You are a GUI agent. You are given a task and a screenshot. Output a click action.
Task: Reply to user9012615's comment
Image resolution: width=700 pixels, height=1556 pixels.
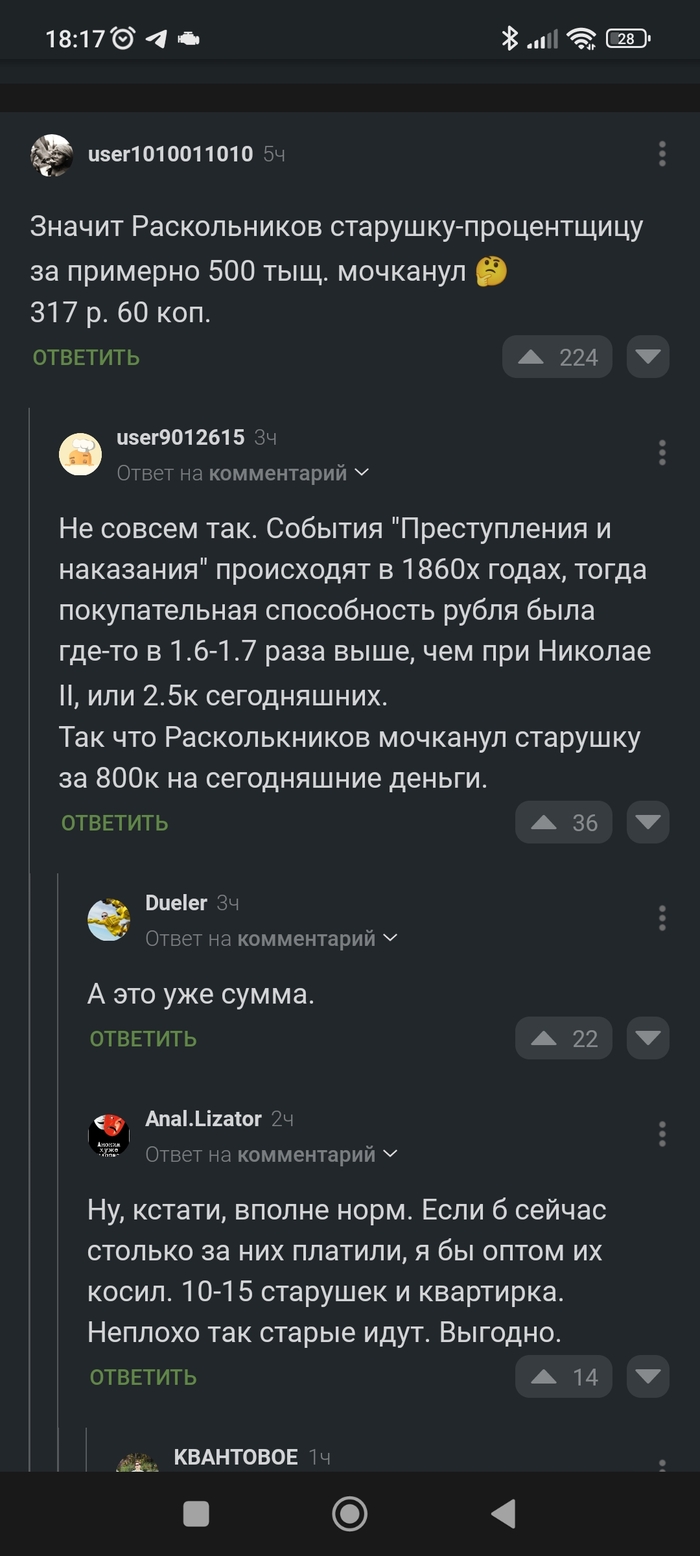pos(114,823)
